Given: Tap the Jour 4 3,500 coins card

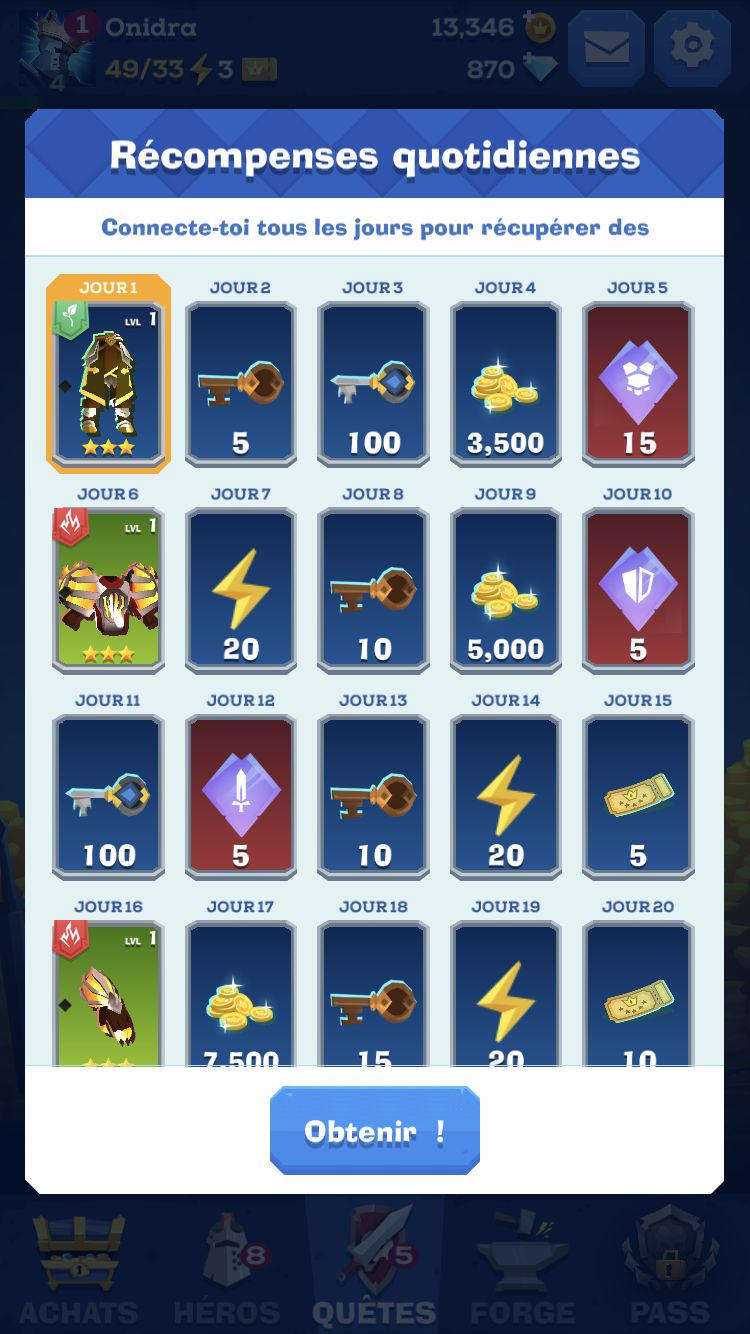Looking at the screenshot, I should pos(506,385).
